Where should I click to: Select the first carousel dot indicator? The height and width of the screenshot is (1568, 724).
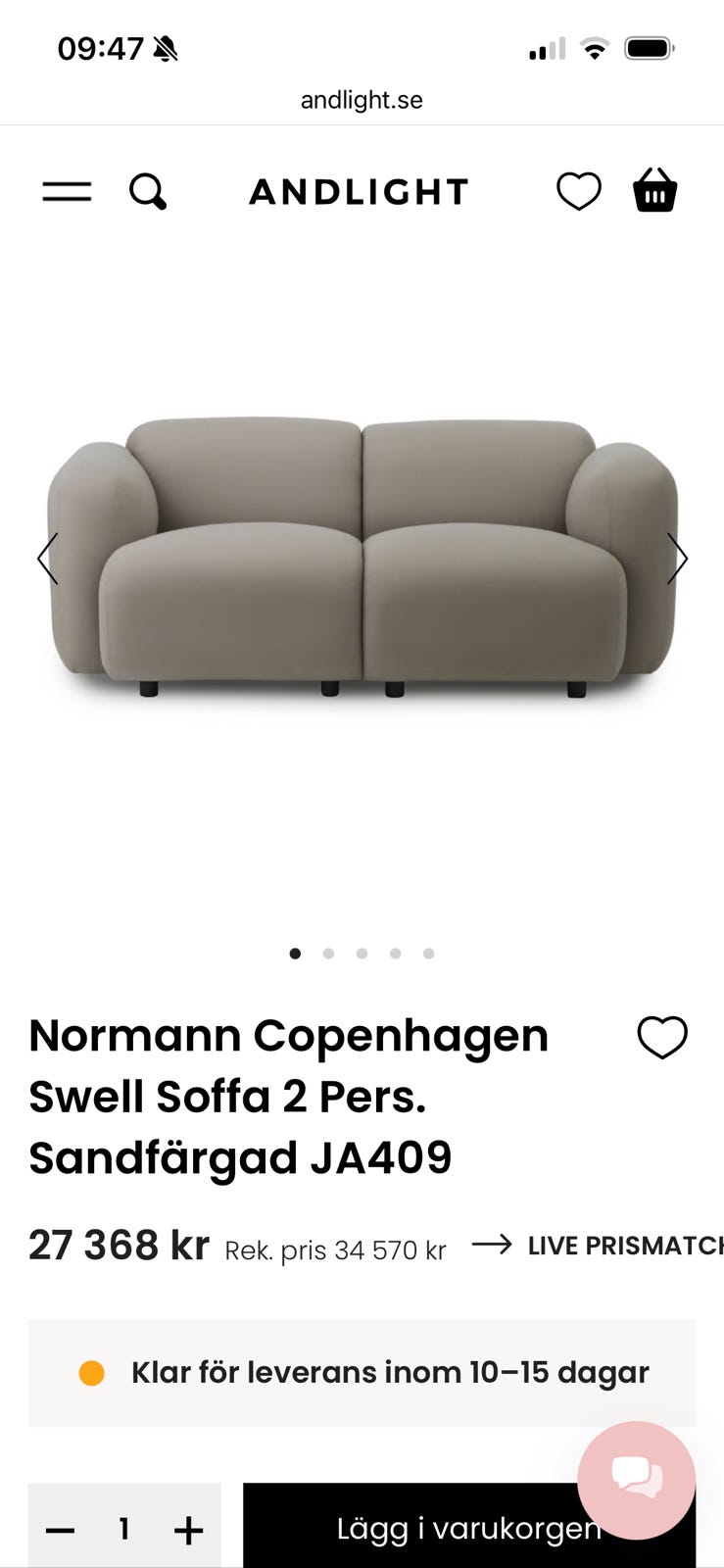tap(295, 953)
